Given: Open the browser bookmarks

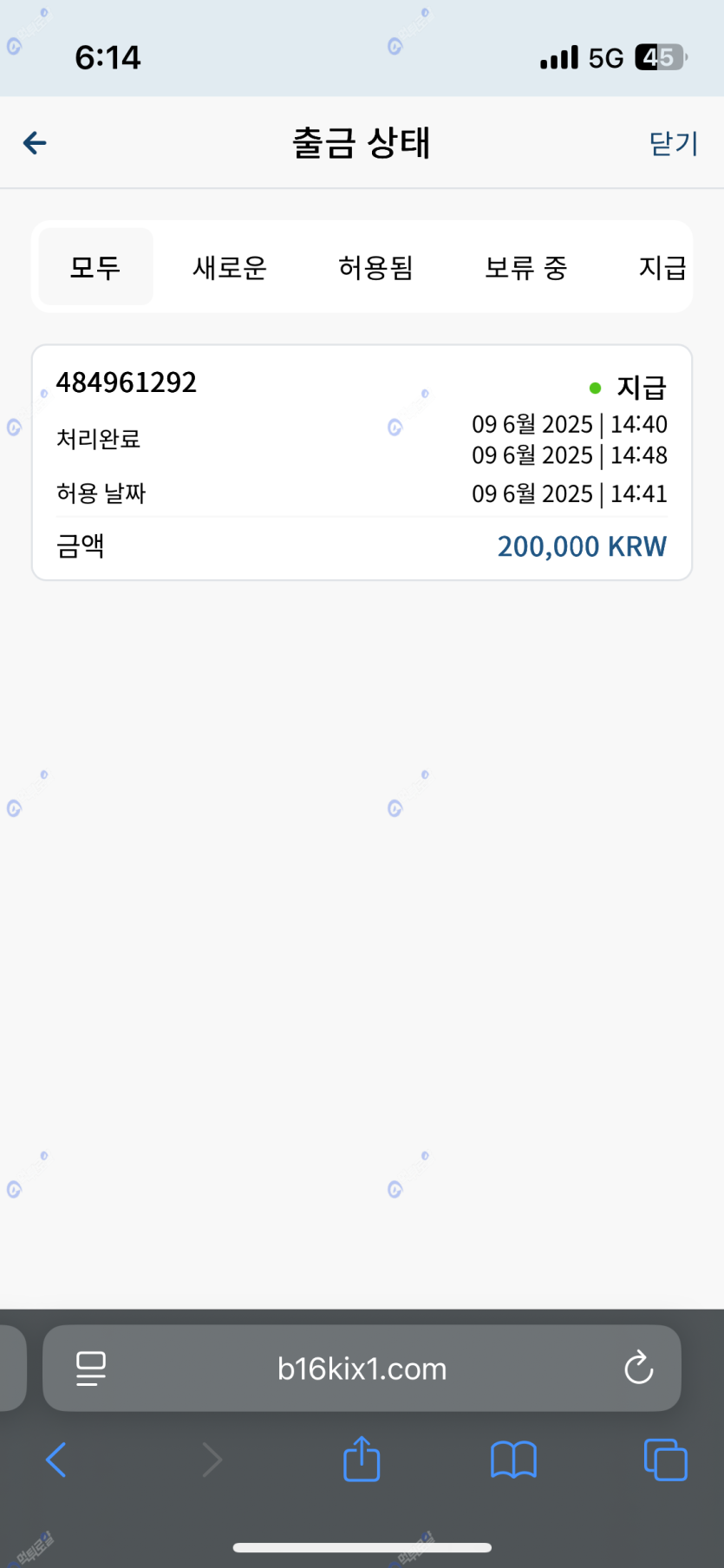Looking at the screenshot, I should pyautogui.click(x=513, y=1460).
